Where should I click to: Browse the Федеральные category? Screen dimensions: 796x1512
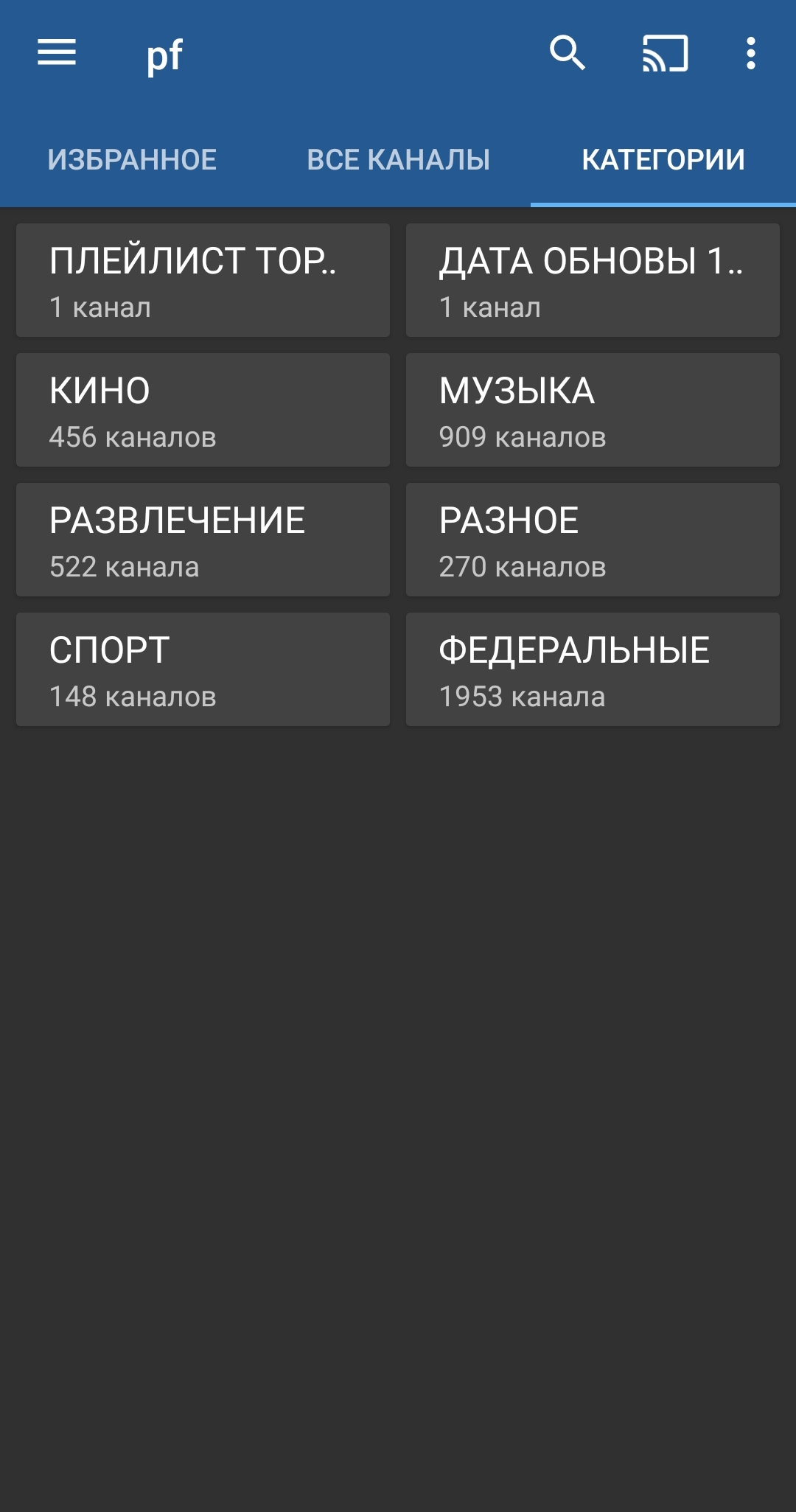593,669
